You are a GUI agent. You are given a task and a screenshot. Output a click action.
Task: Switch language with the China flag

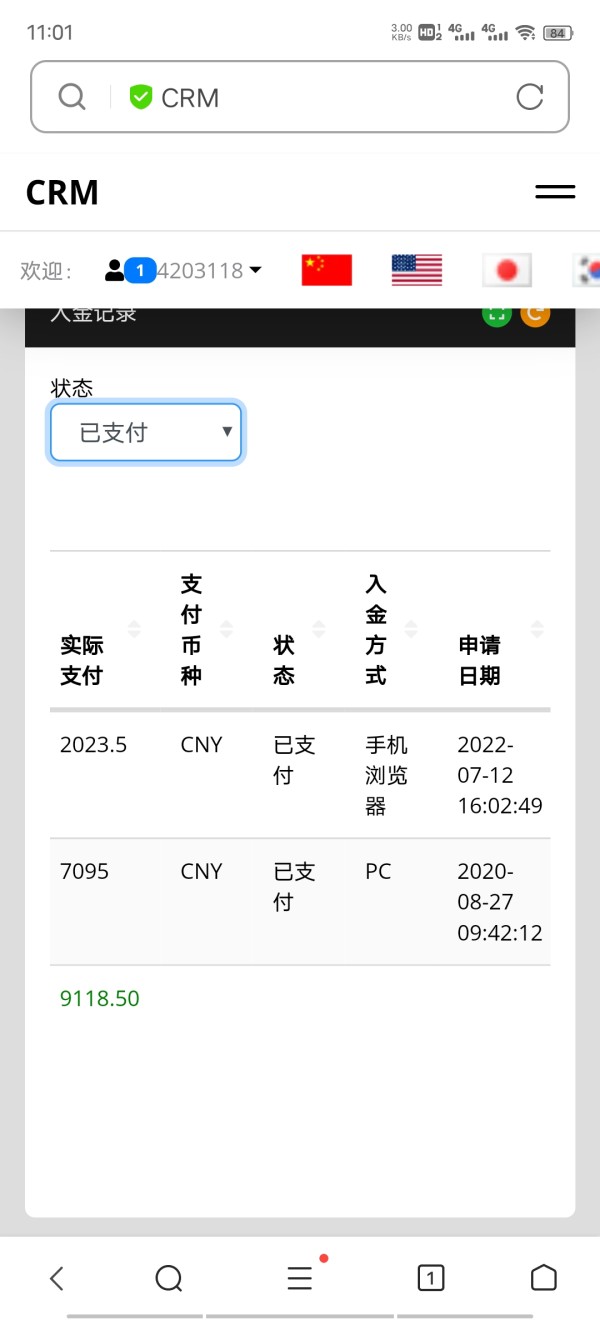coord(327,270)
